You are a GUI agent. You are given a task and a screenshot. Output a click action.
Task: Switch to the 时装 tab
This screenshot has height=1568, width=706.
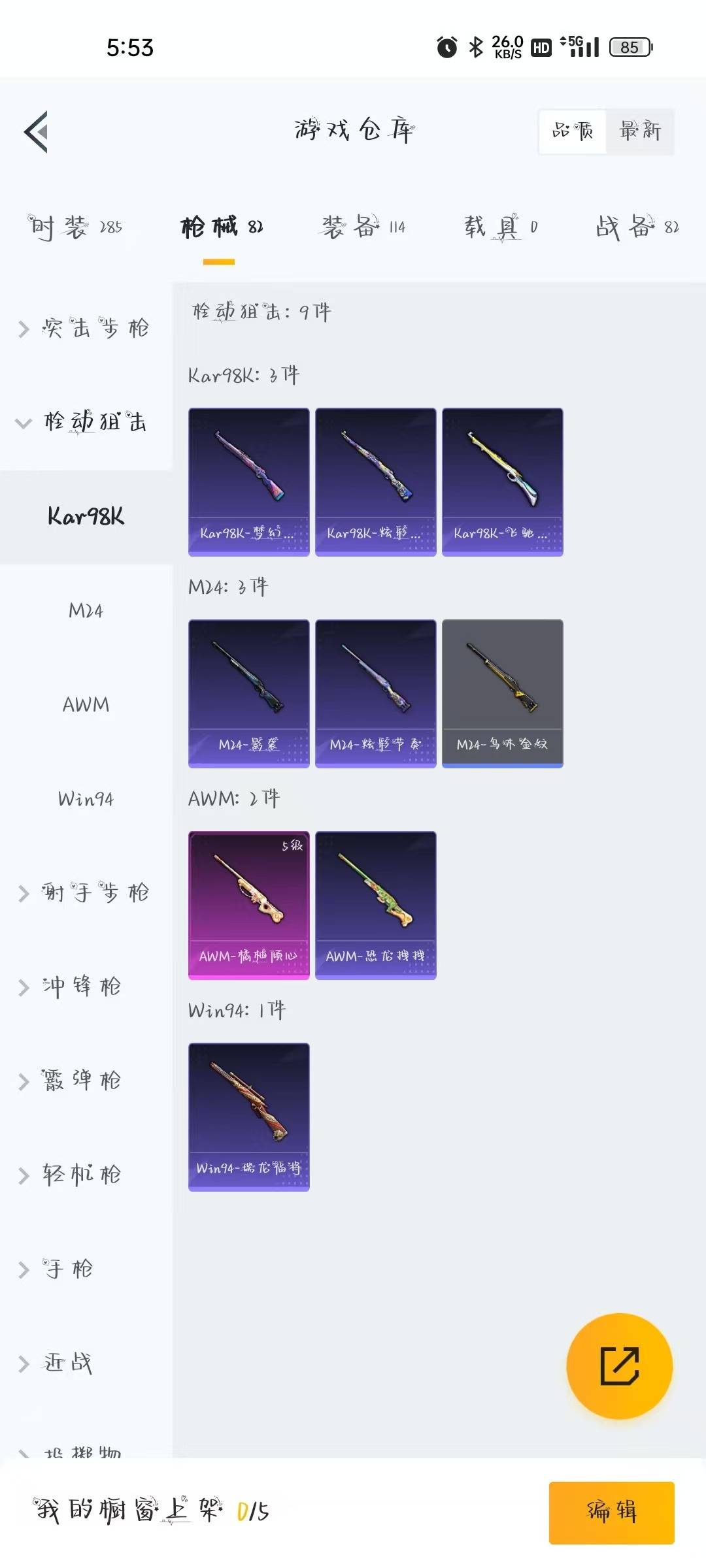pos(75,227)
